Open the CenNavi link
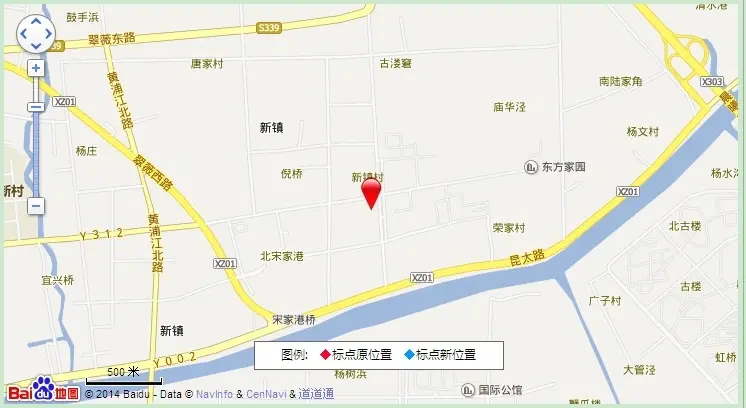Image resolution: width=746 pixels, height=408 pixels. 266,395
